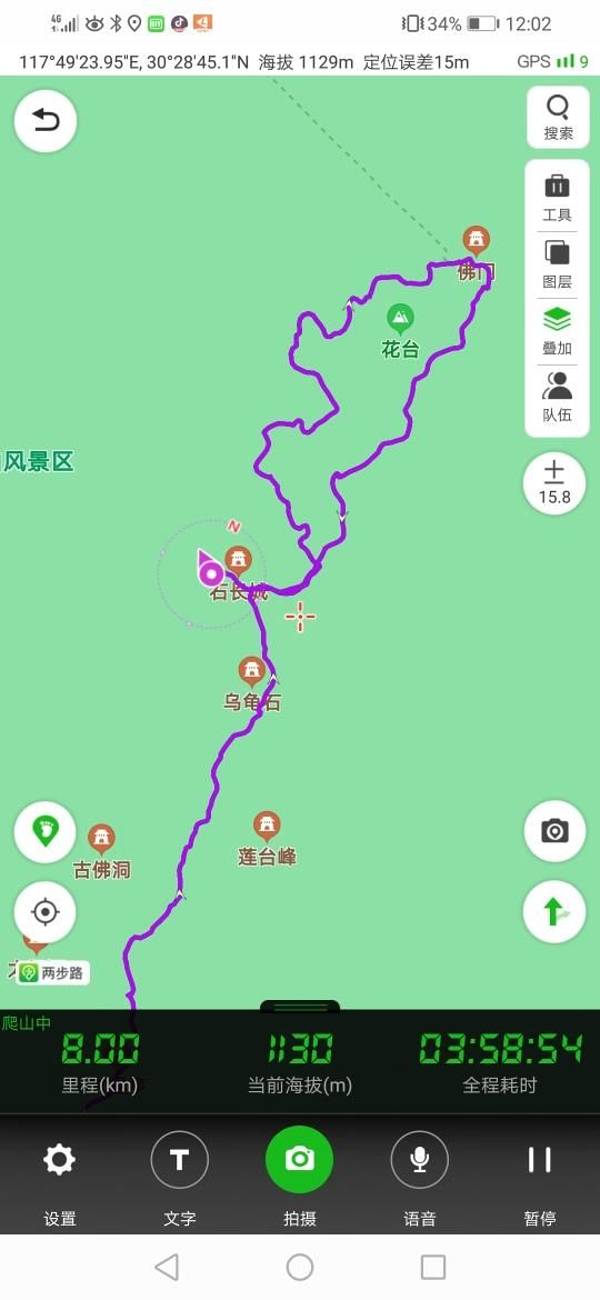The image size is (600, 1300).
Task: Tap the green footprint track button
Action: pyautogui.click(x=45, y=830)
